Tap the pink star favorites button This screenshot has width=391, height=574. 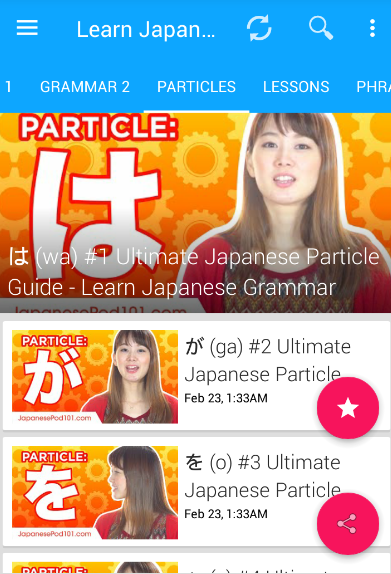click(x=348, y=408)
